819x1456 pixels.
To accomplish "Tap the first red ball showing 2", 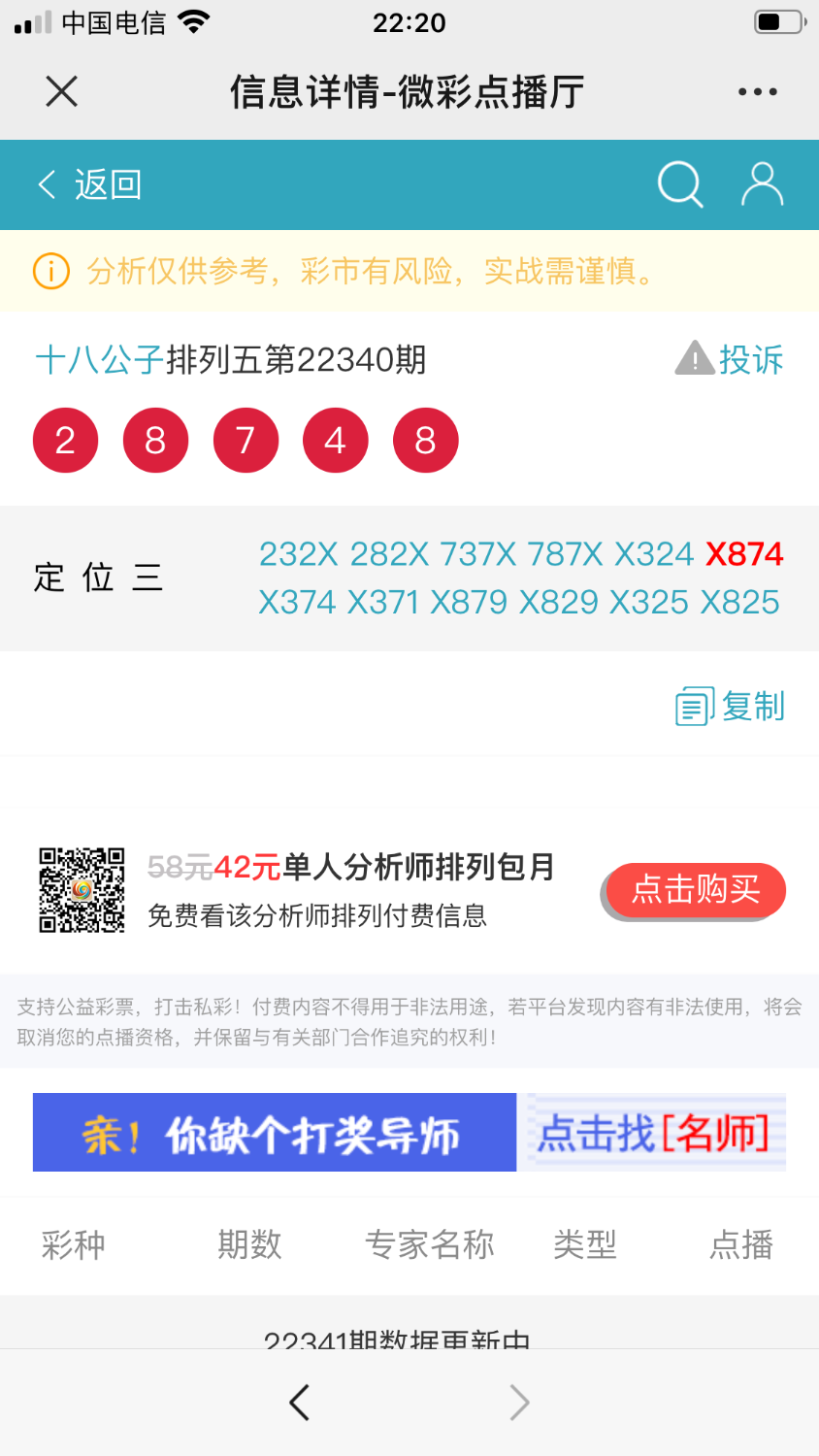I will pyautogui.click(x=65, y=440).
